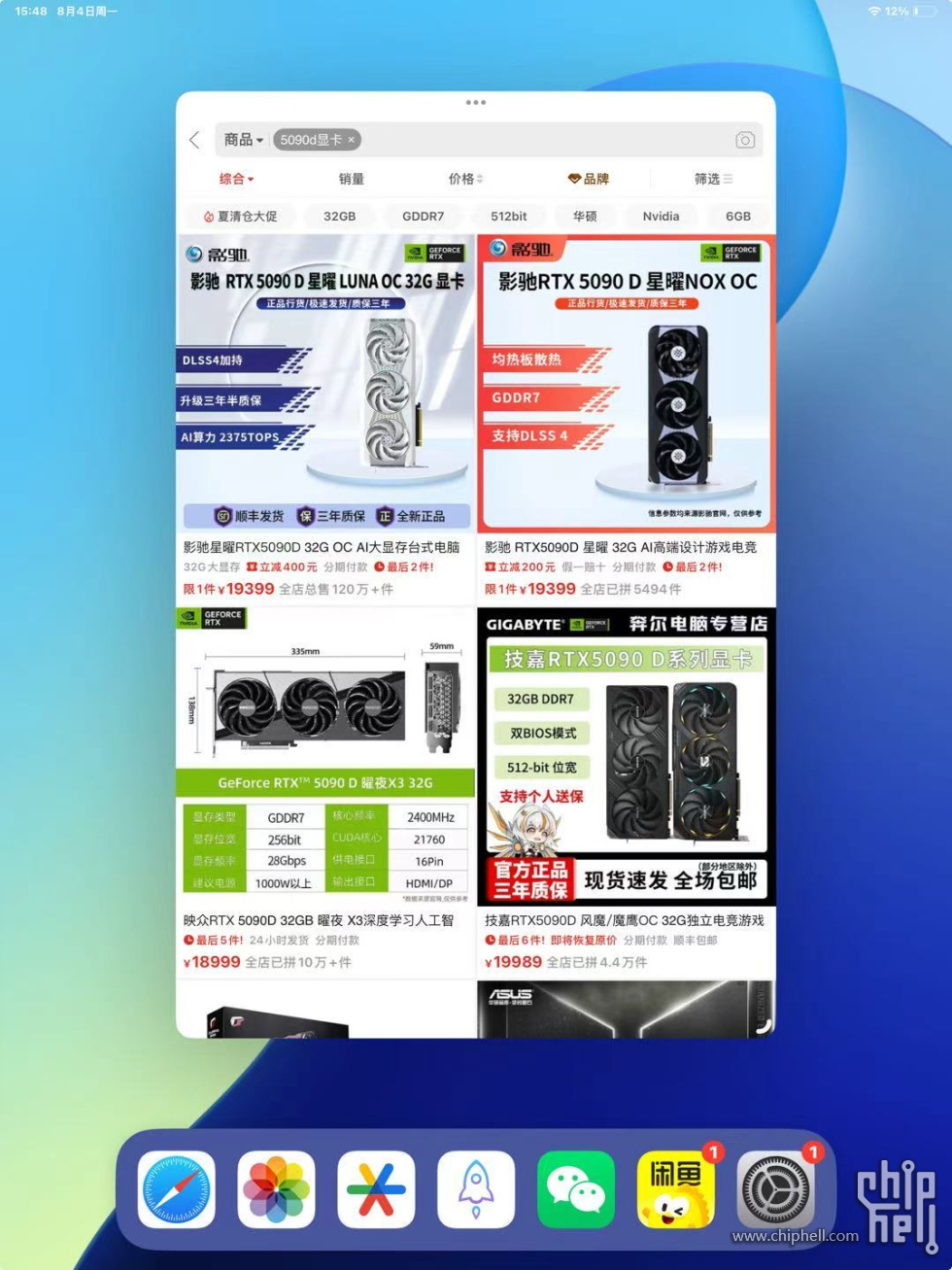This screenshot has height=1270, width=952.
Task: Remove the 5090d显卡 search tag
Action: pyautogui.click(x=352, y=140)
